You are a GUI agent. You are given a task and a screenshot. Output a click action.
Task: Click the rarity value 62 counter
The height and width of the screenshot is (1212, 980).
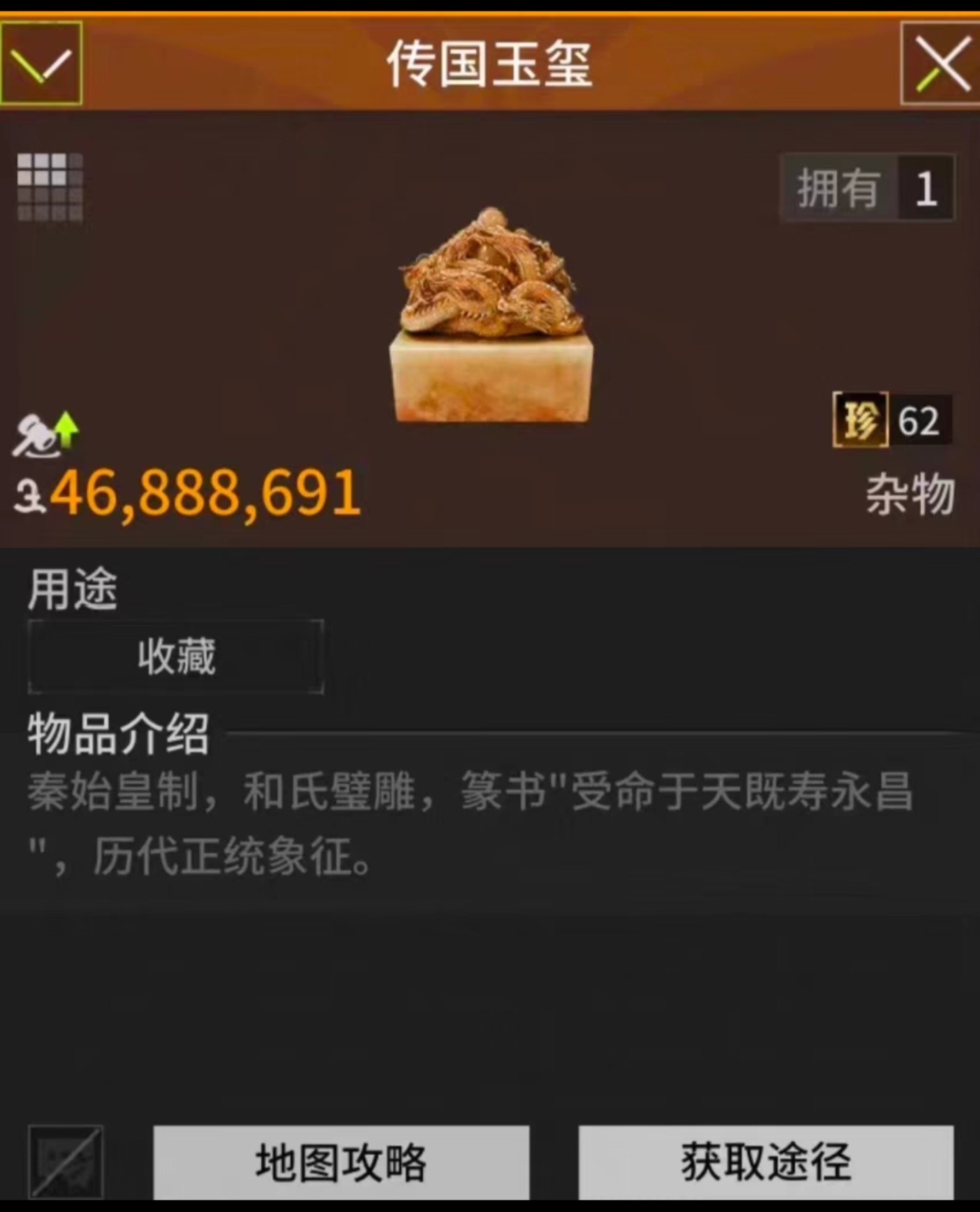pyautogui.click(x=920, y=421)
